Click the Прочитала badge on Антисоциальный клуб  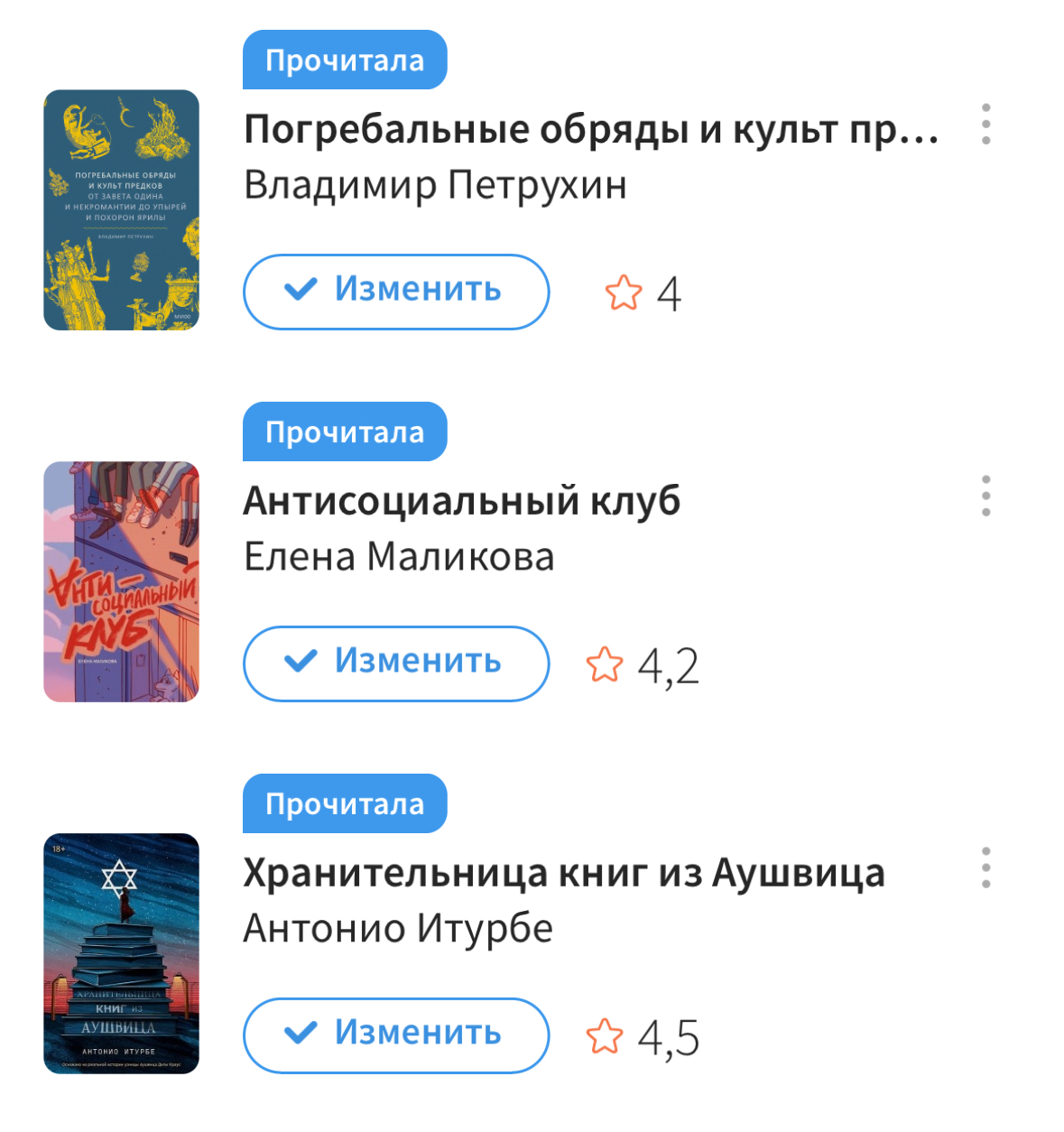click(x=344, y=431)
